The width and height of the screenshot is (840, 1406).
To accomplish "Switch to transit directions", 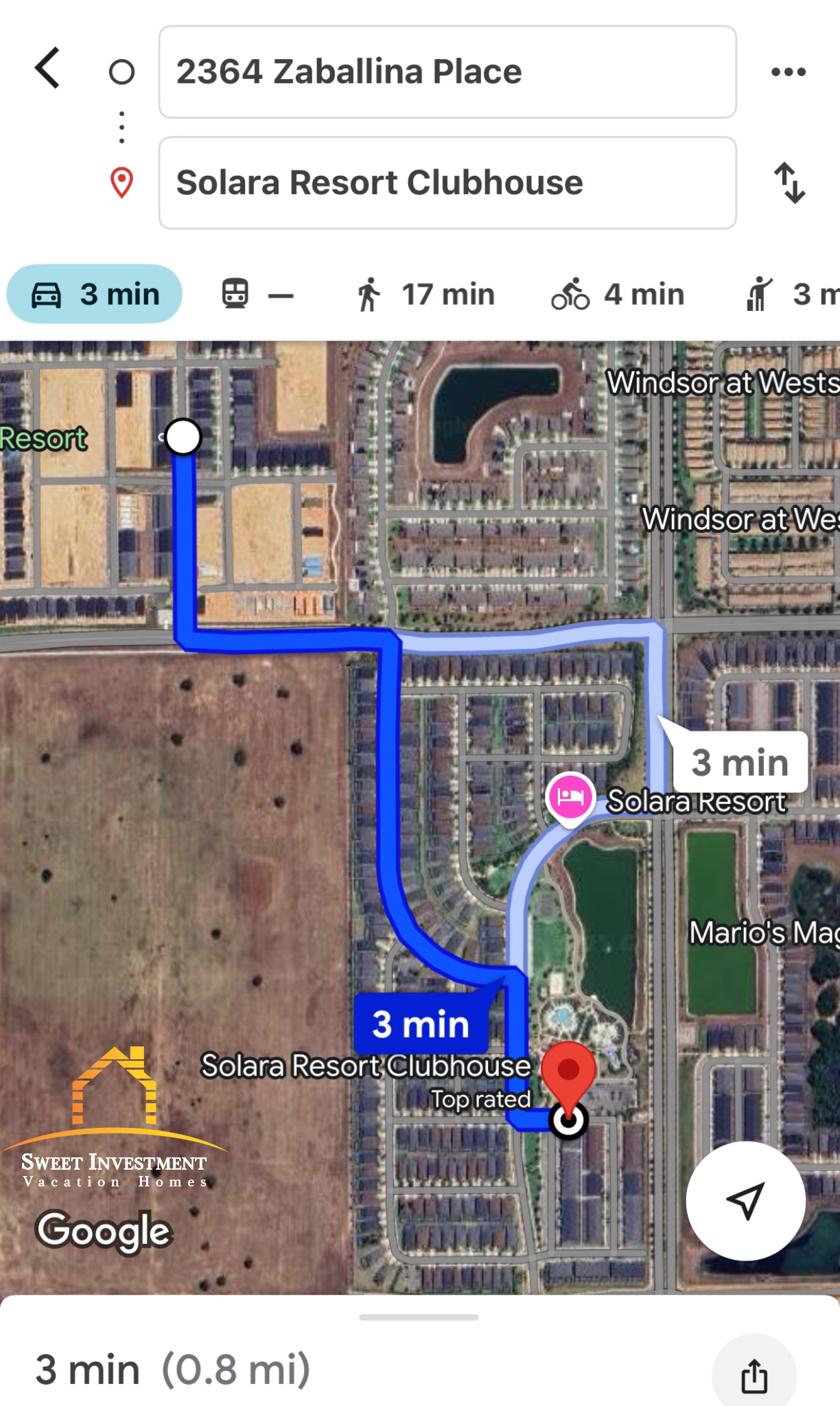I will point(257,295).
